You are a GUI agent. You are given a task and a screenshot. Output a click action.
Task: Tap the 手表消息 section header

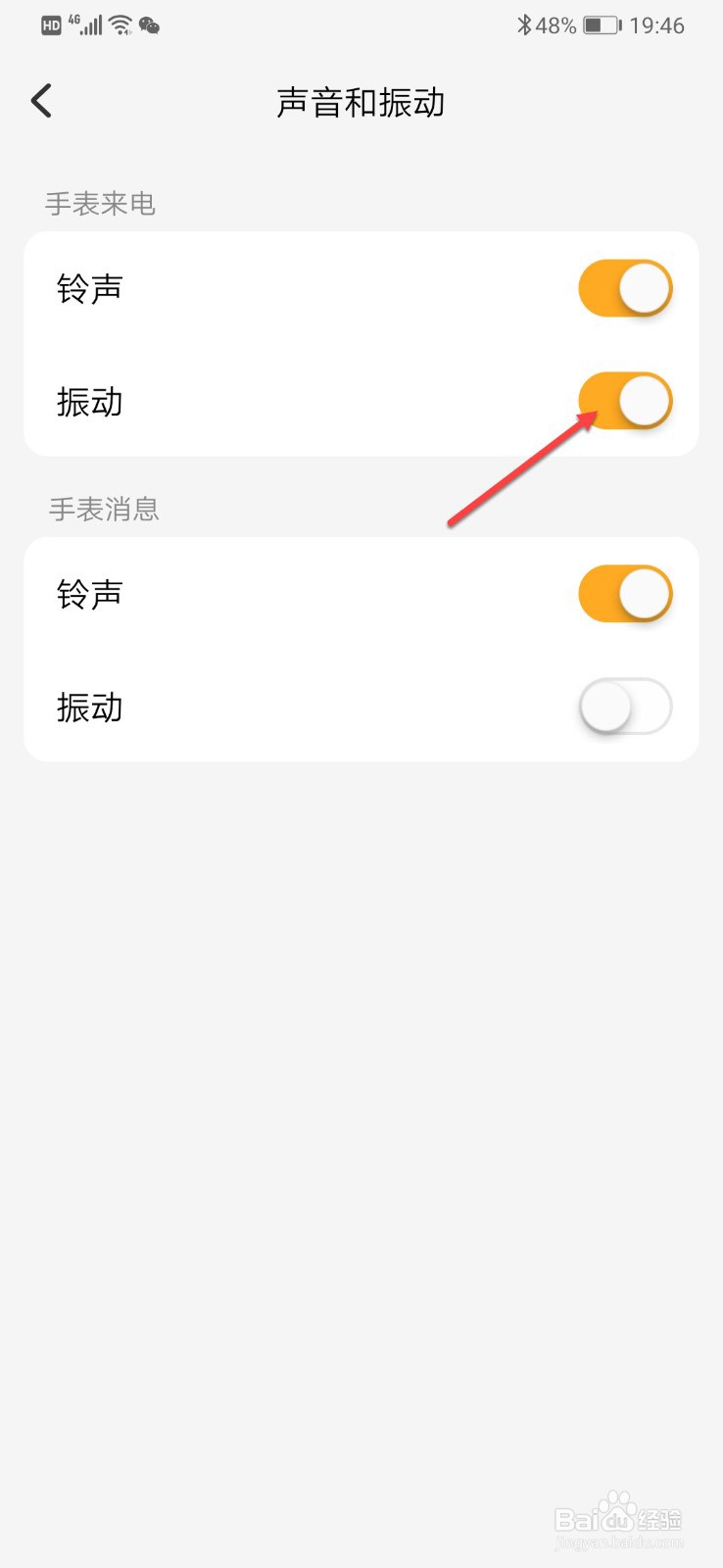[x=104, y=510]
